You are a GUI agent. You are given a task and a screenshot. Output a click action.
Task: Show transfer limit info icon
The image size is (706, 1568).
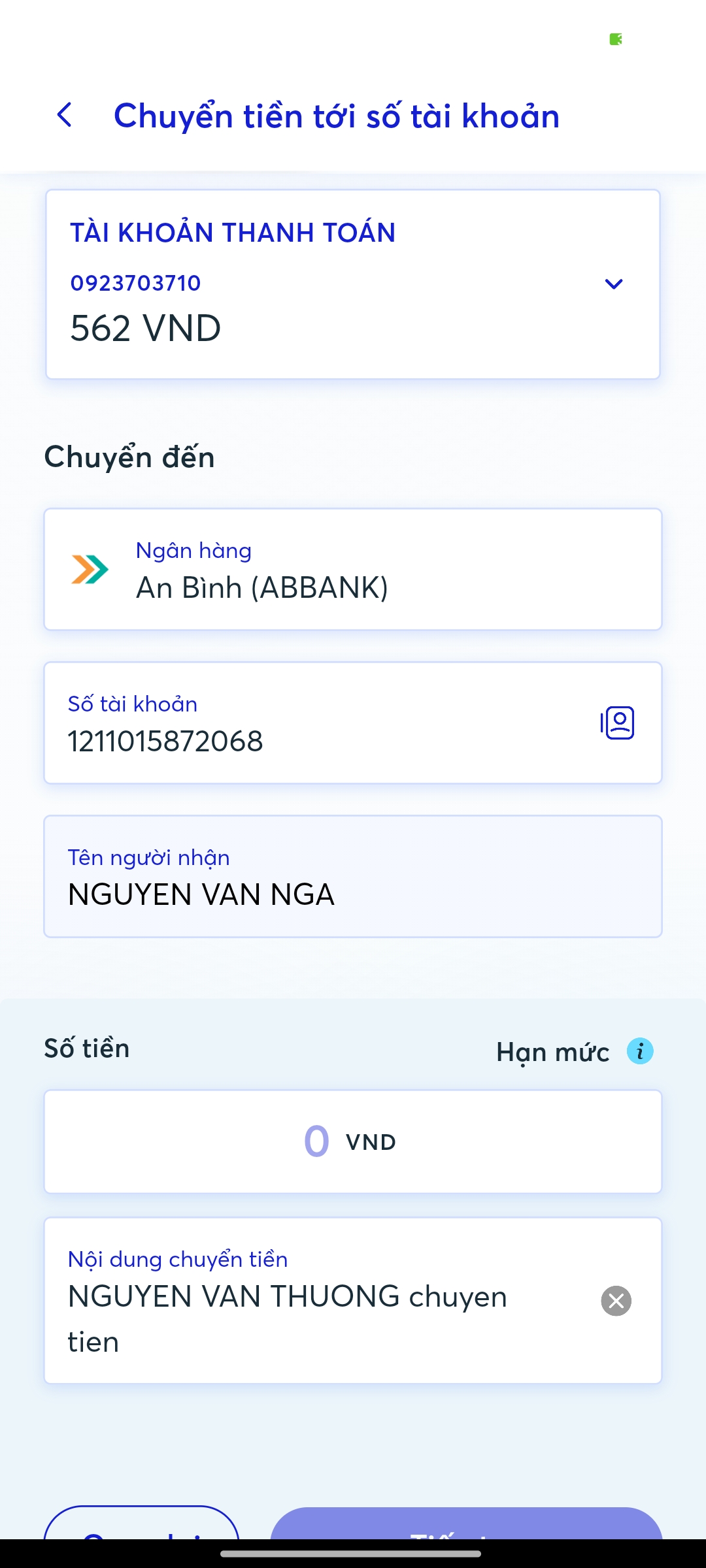(640, 1051)
